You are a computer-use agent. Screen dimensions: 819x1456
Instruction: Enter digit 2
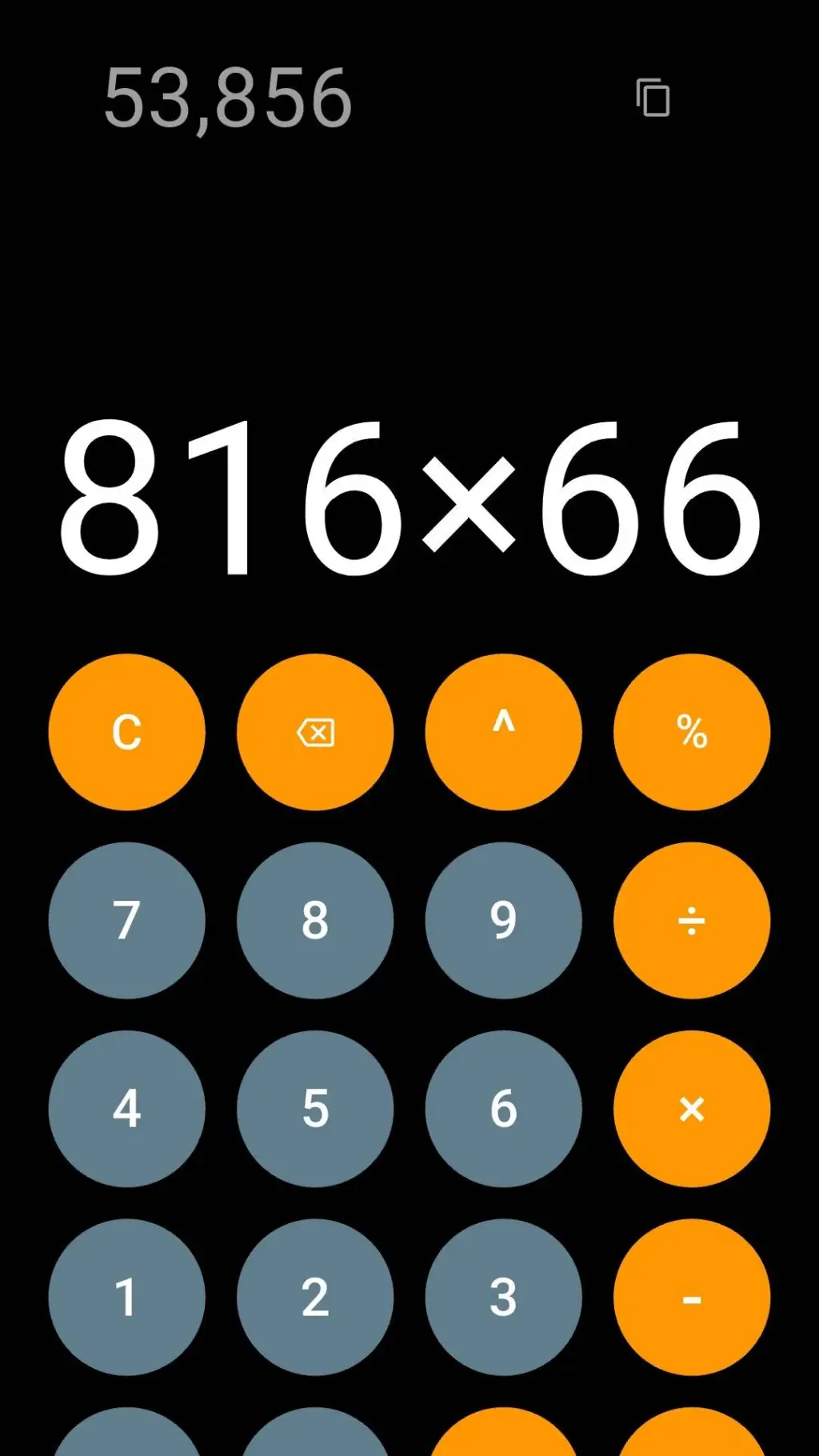pyautogui.click(x=315, y=1297)
